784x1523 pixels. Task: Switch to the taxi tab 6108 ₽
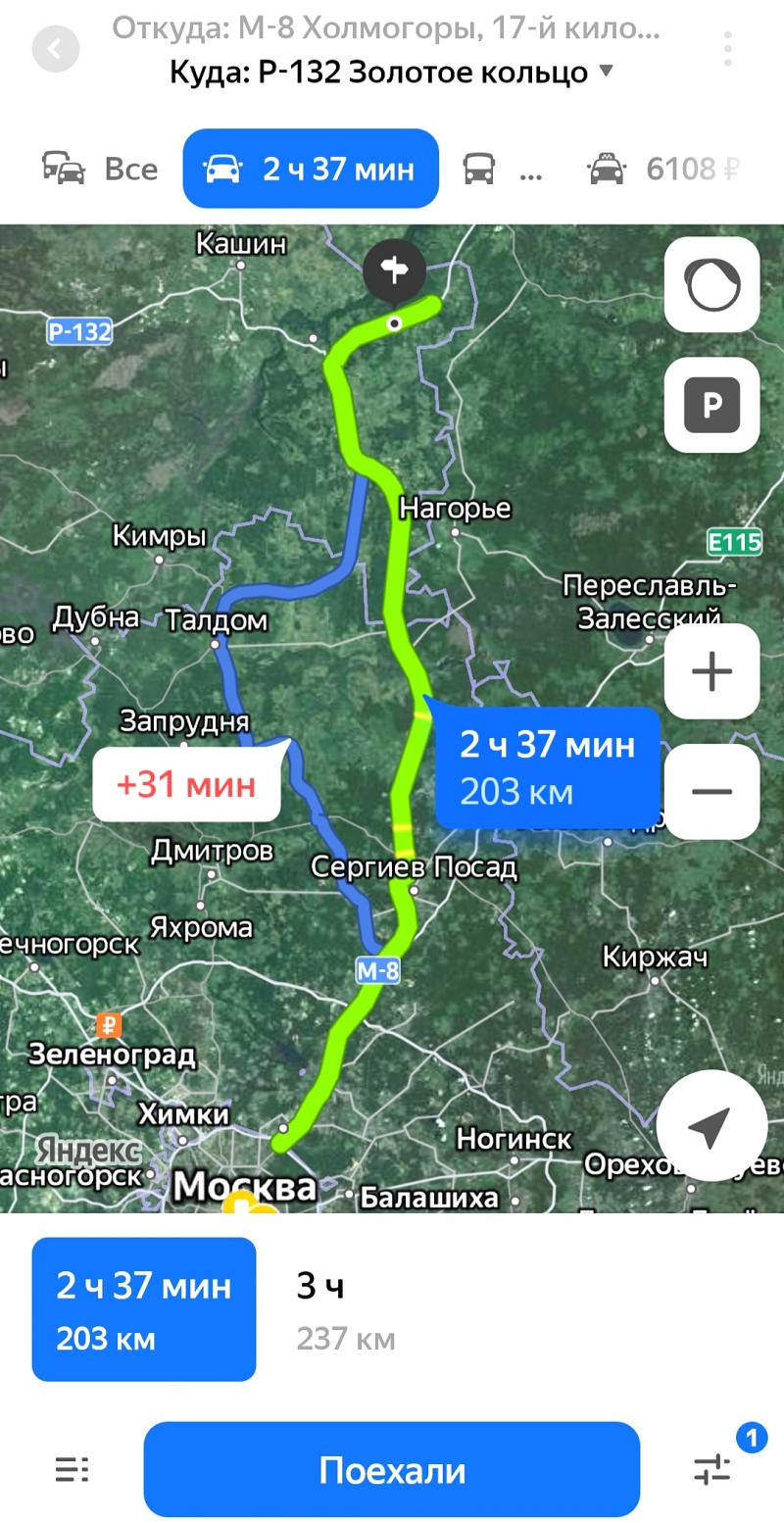click(x=663, y=169)
